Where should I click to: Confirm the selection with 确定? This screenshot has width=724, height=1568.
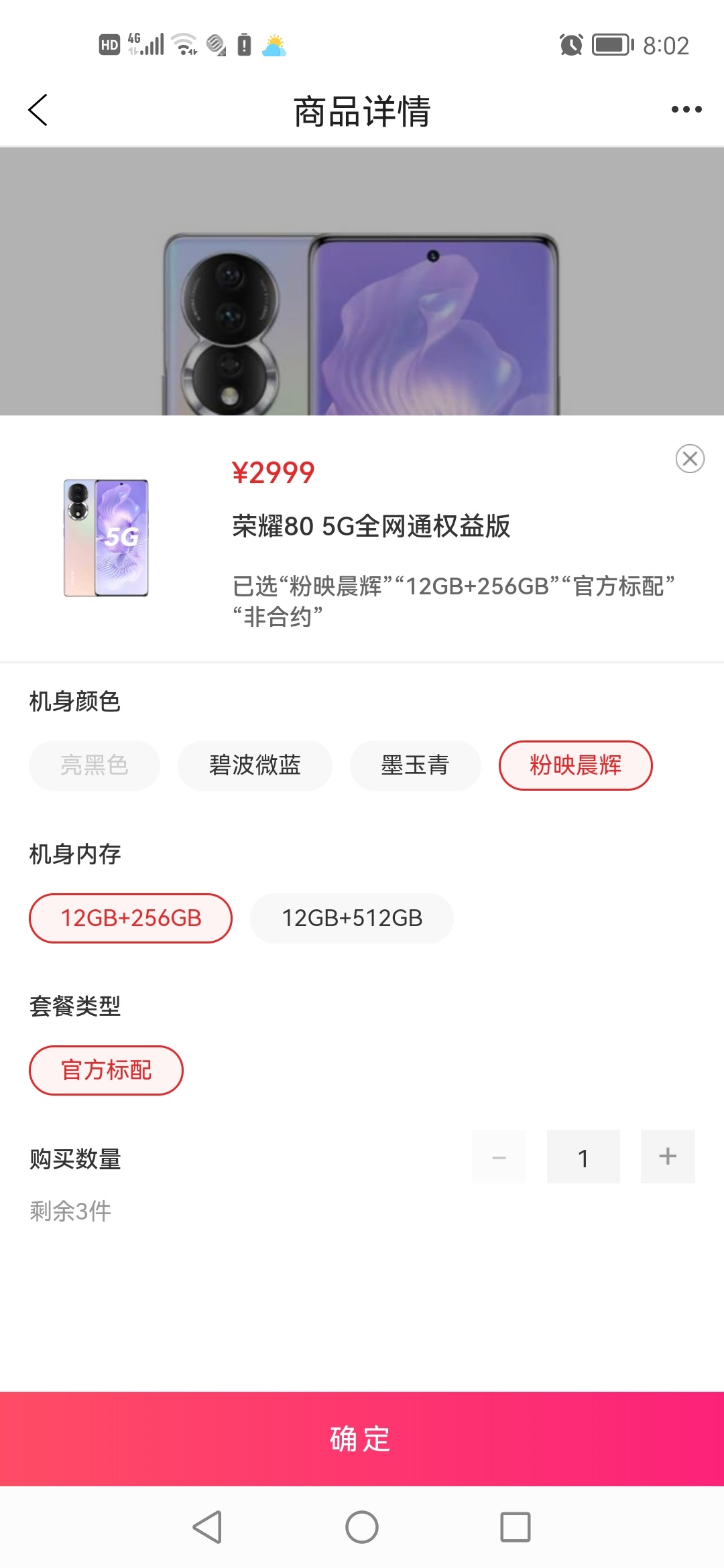pyautogui.click(x=362, y=1439)
